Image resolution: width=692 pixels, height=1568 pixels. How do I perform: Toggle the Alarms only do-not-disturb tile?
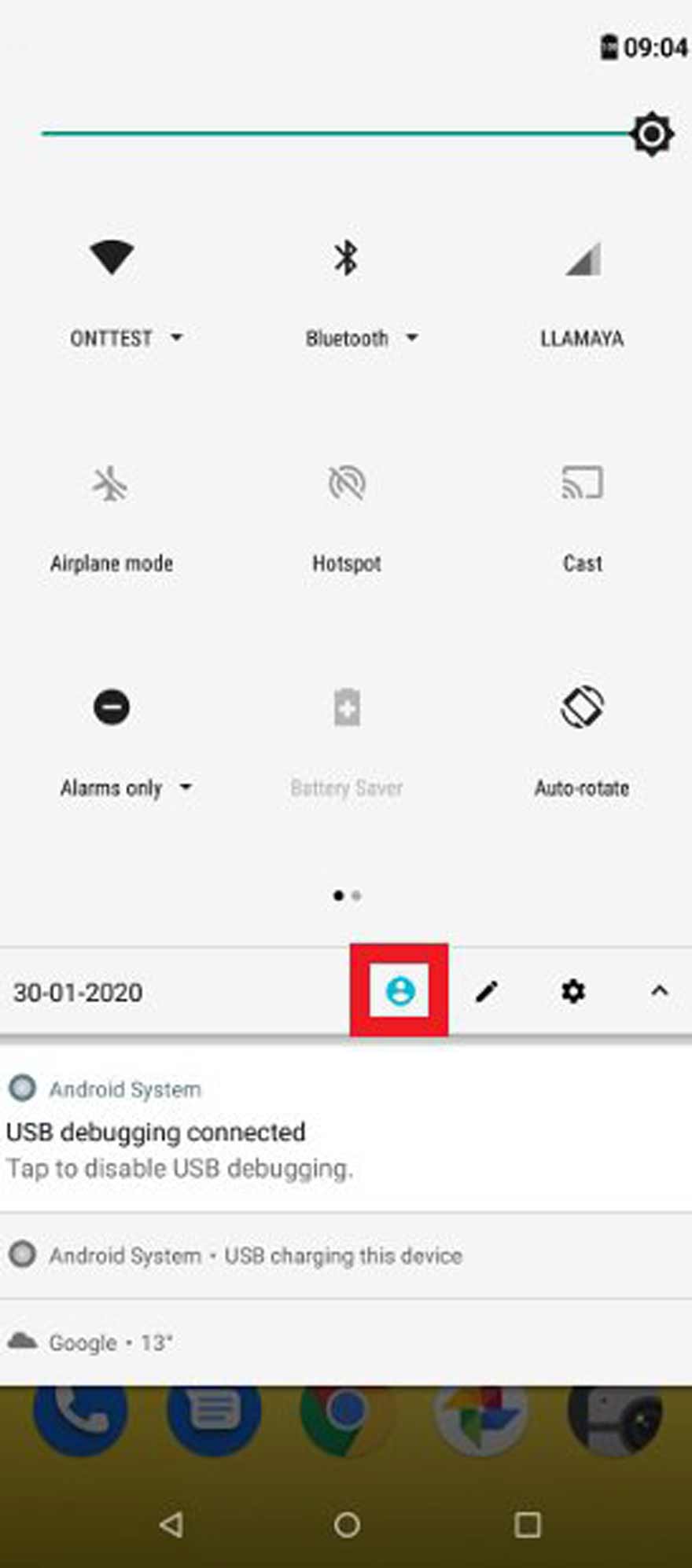[x=112, y=707]
